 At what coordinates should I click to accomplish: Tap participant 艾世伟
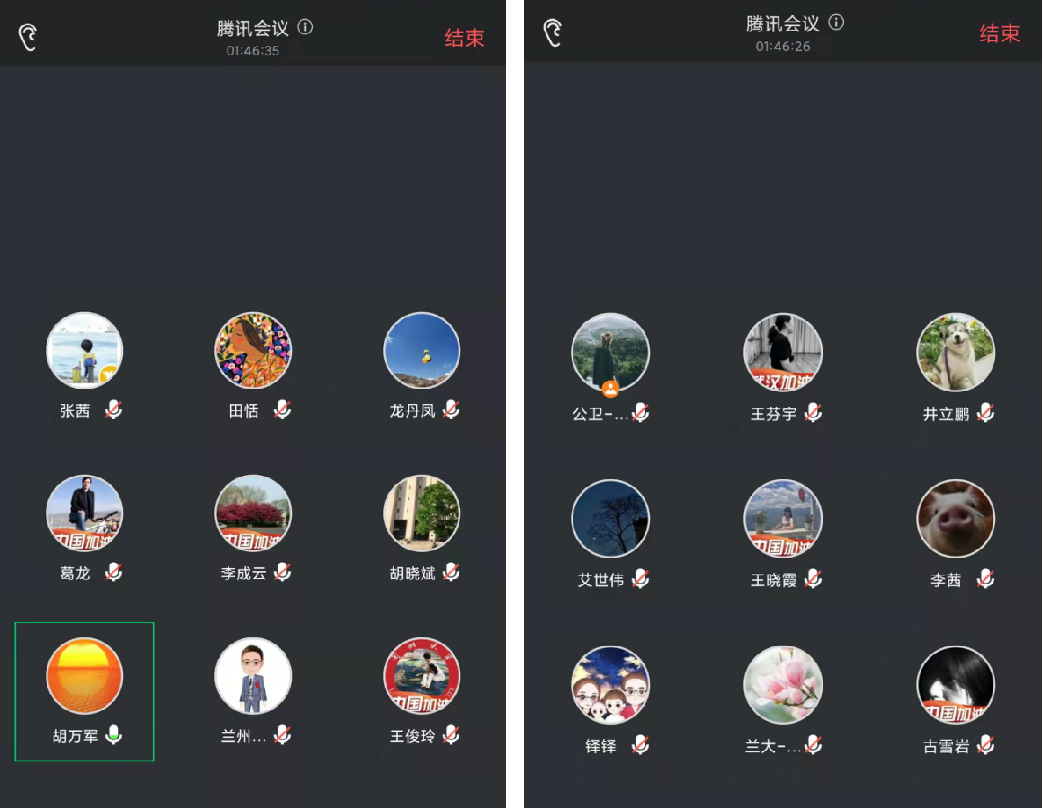pyautogui.click(x=610, y=519)
